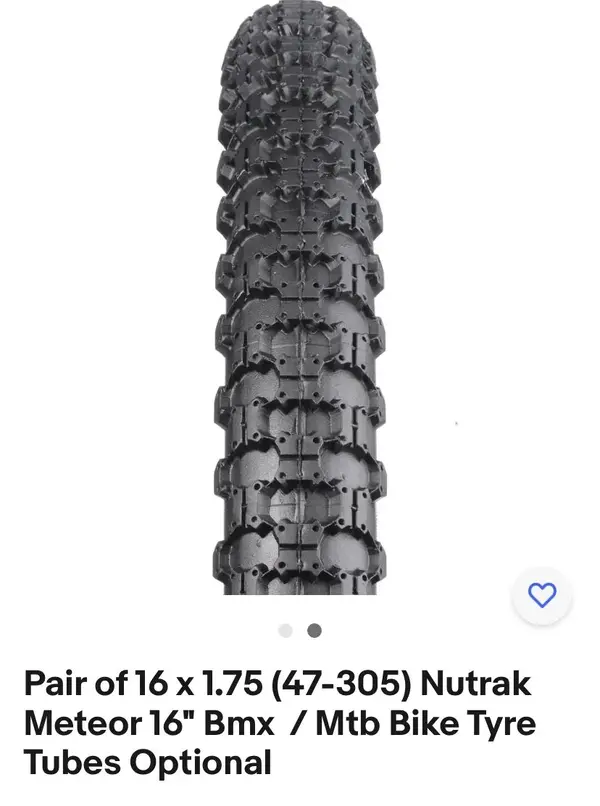The width and height of the screenshot is (600, 806).
Task: Open the Nutrak tyre product image
Action: tap(300, 300)
